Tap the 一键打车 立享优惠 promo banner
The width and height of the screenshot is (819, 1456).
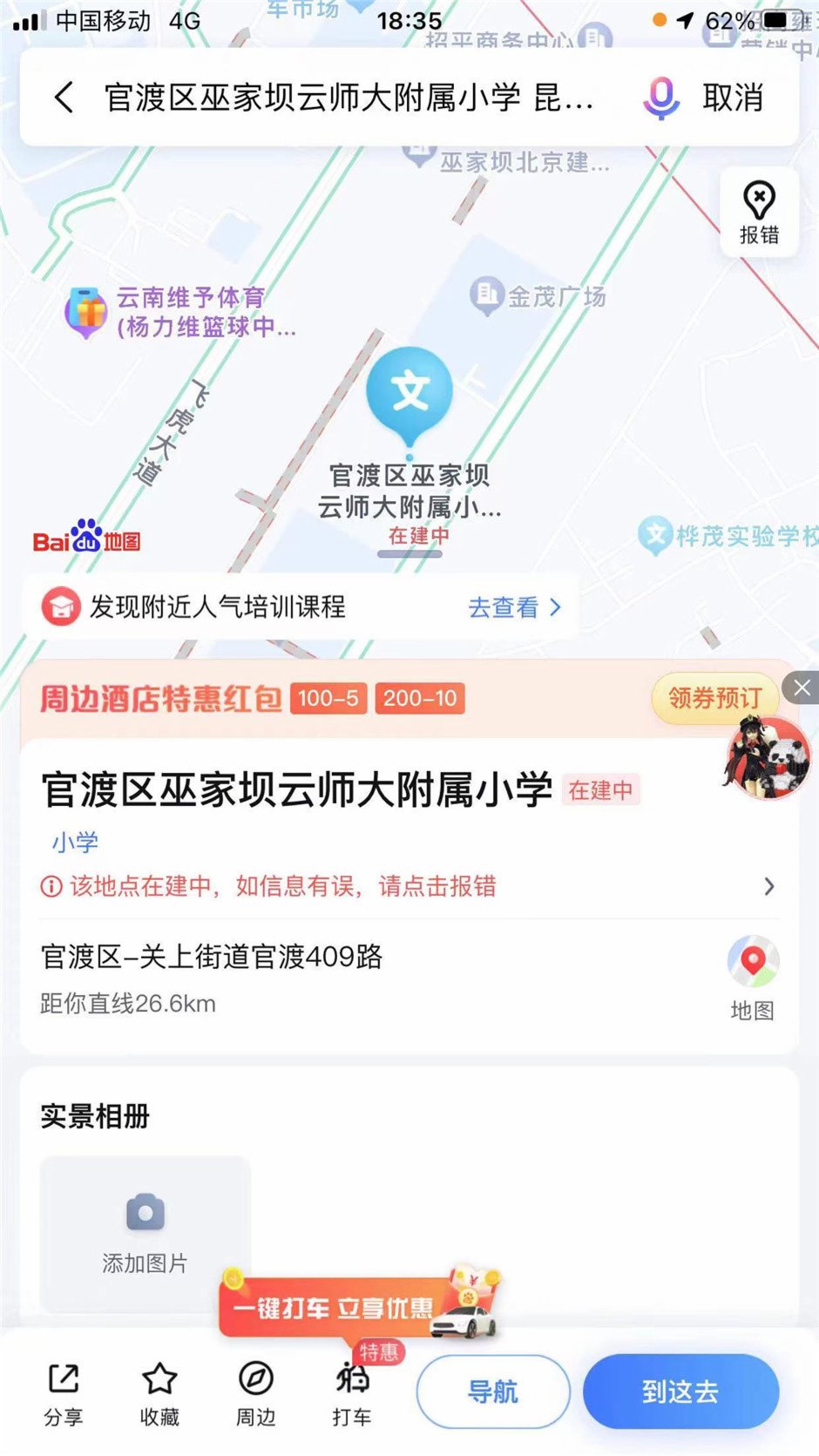(x=359, y=1307)
